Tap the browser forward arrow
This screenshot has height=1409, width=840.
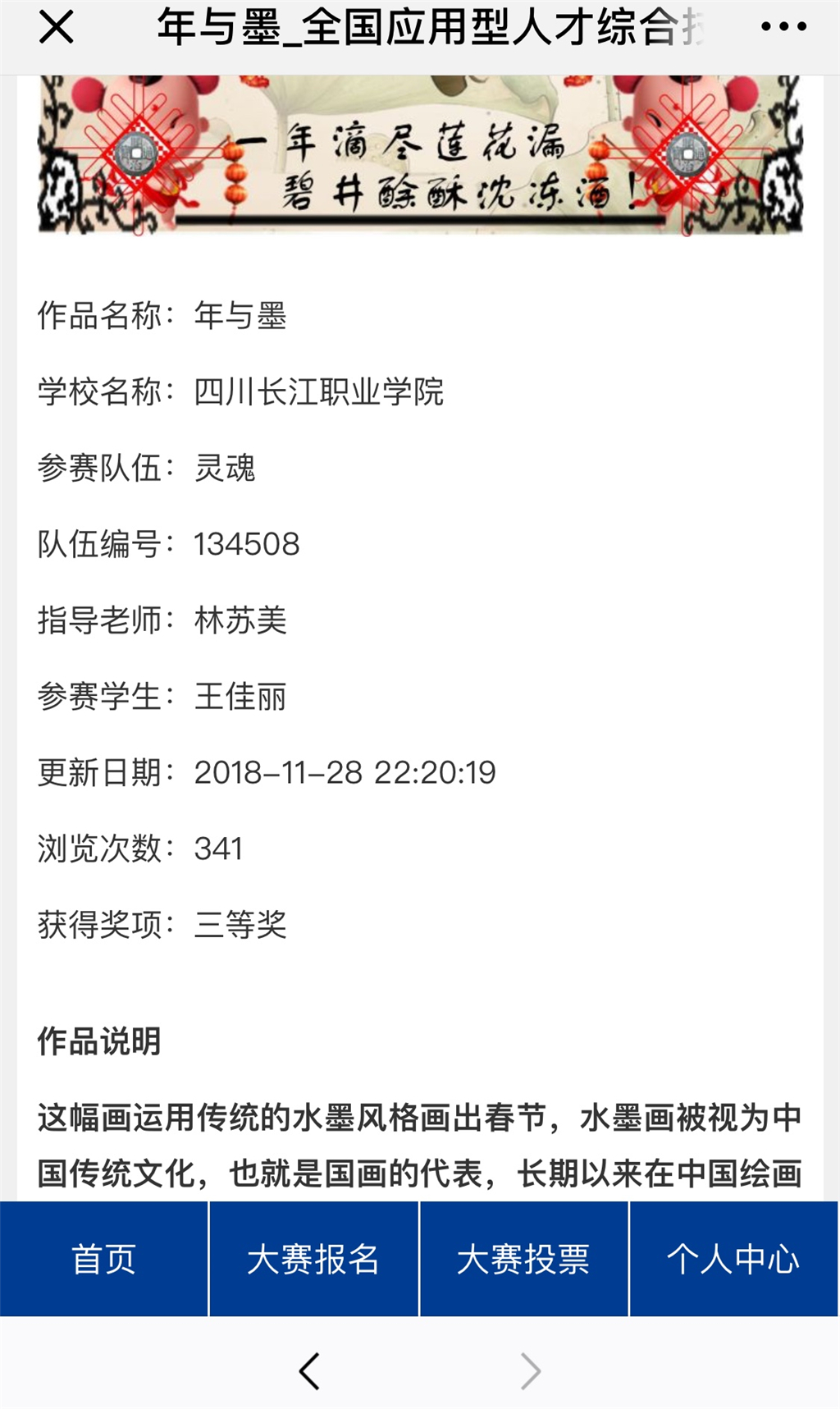click(x=531, y=1371)
